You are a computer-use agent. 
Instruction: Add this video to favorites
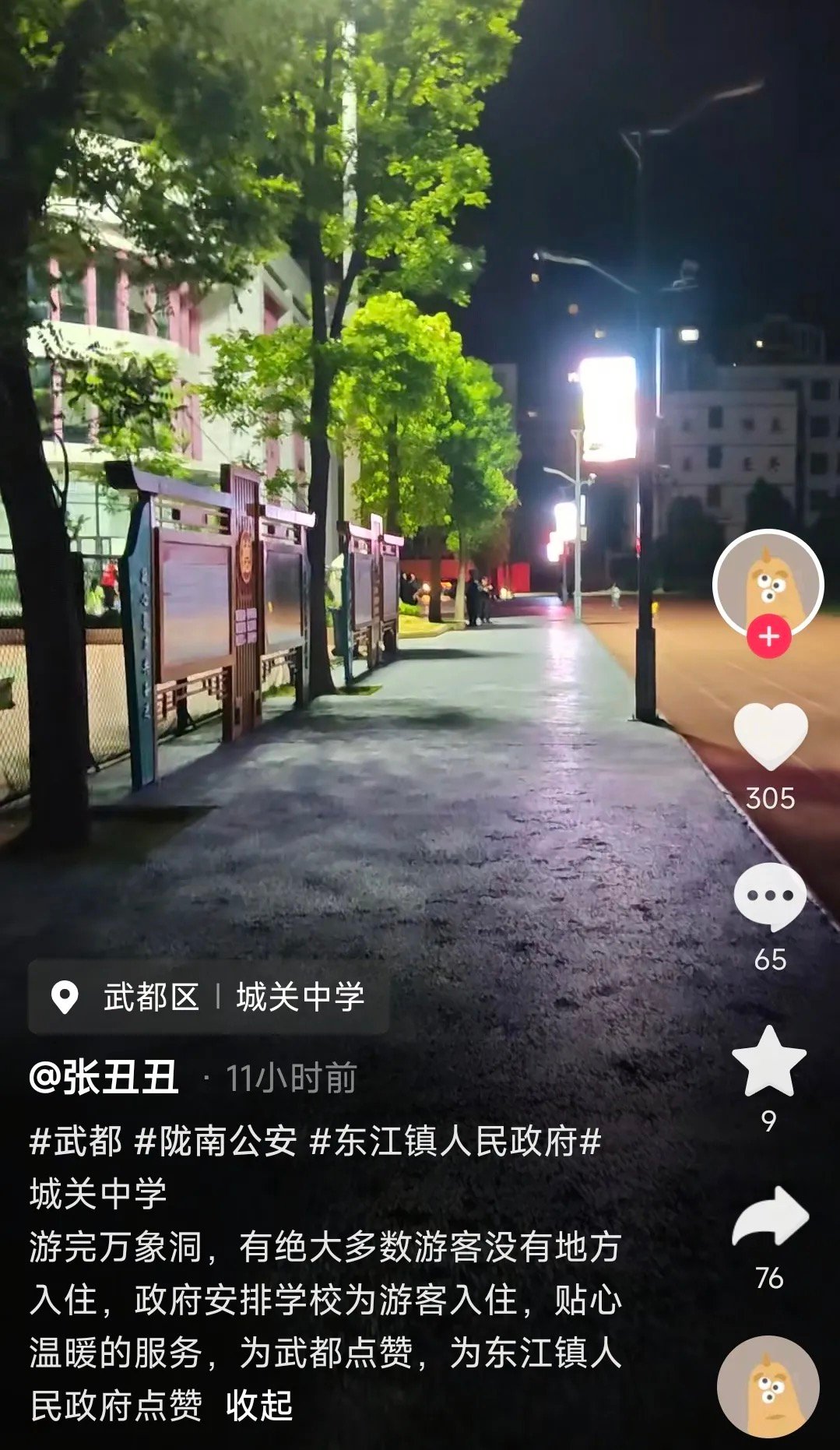769,1061
